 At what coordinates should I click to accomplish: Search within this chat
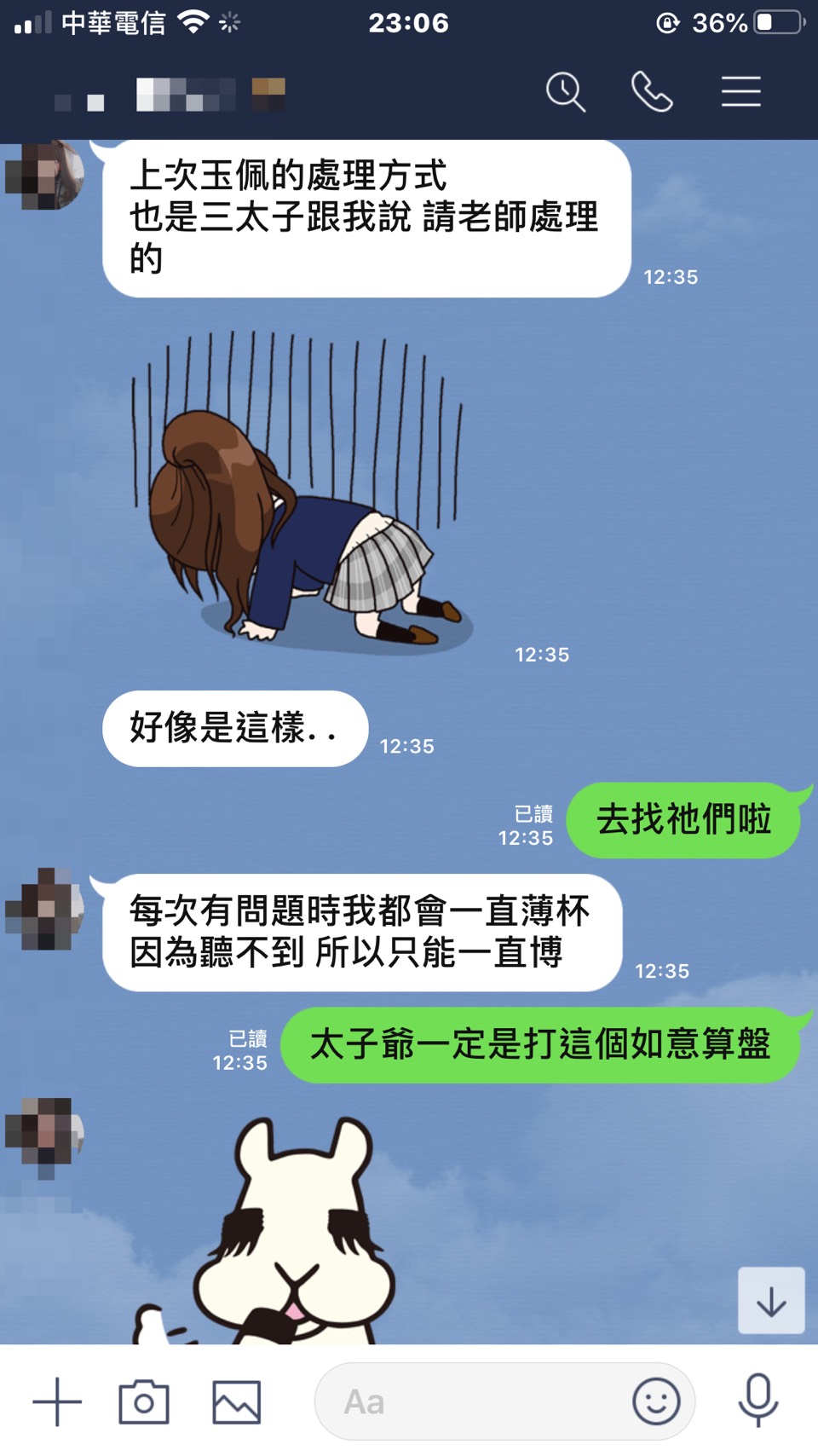point(566,92)
